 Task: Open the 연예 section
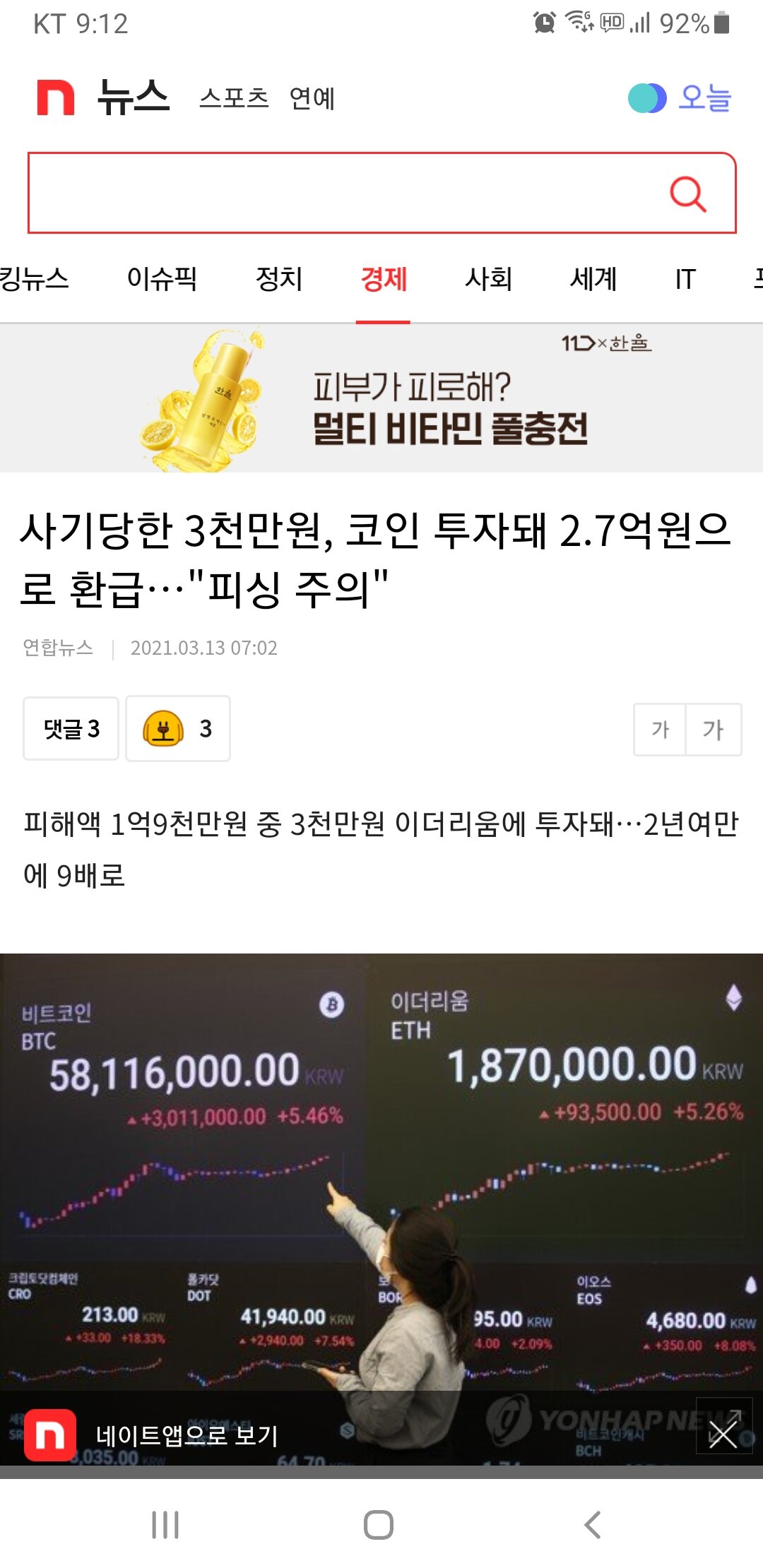[312, 98]
